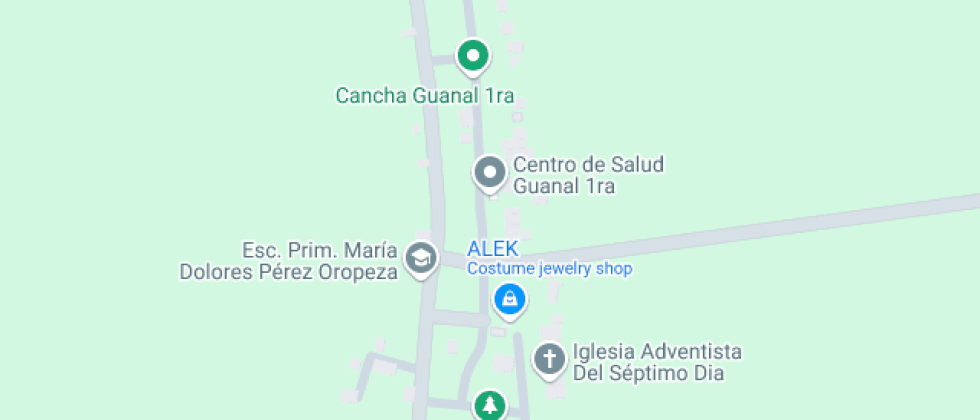The width and height of the screenshot is (980, 420).
Task: Open Centro de Salud Guanal 1ra pin
Action: click(490, 173)
